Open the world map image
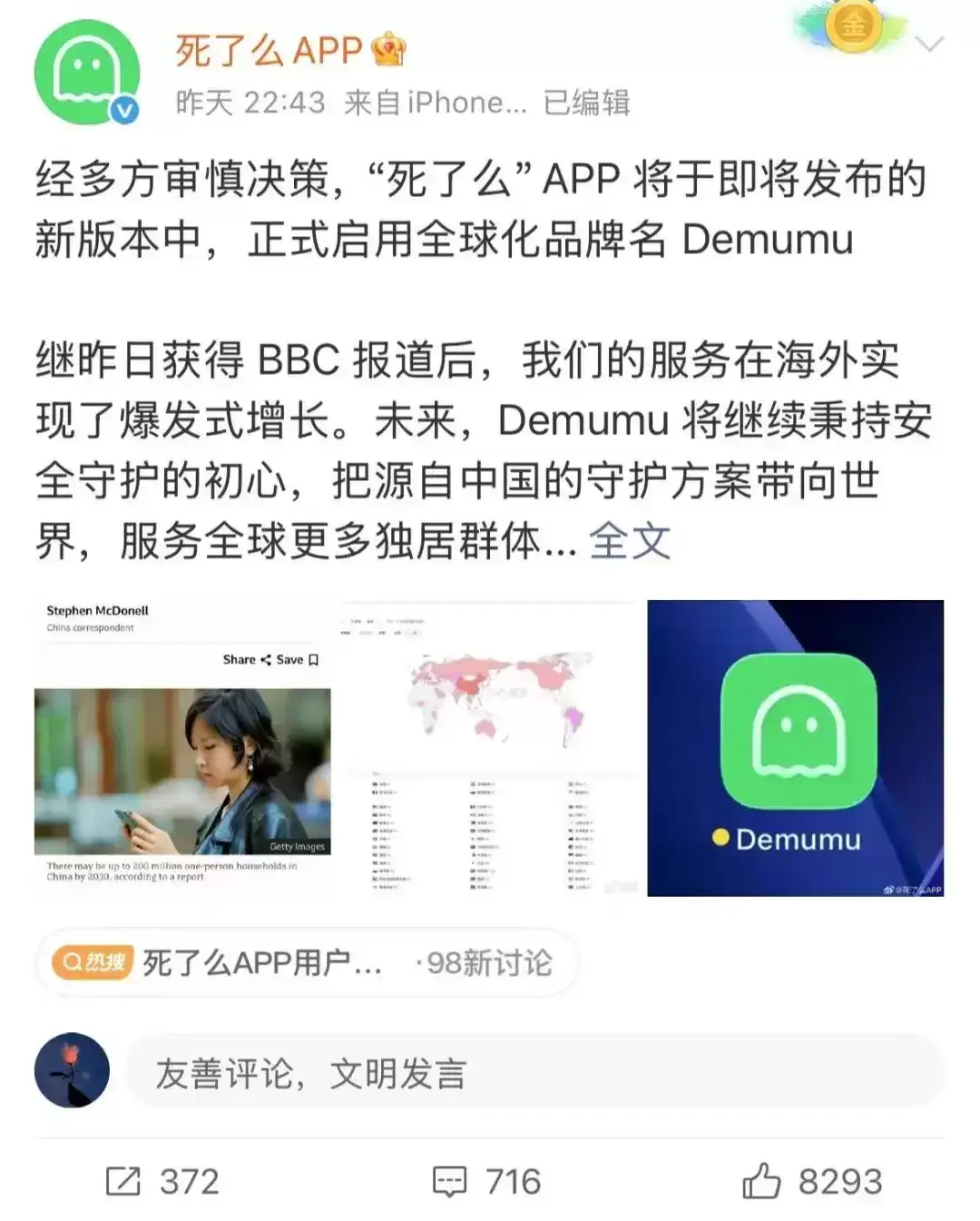The image size is (980, 1221). click(489, 747)
